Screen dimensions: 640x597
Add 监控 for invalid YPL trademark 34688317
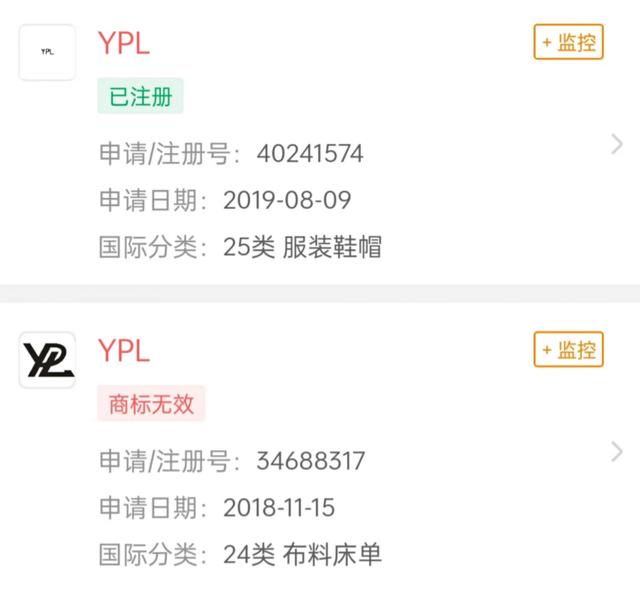pyautogui.click(x=568, y=350)
